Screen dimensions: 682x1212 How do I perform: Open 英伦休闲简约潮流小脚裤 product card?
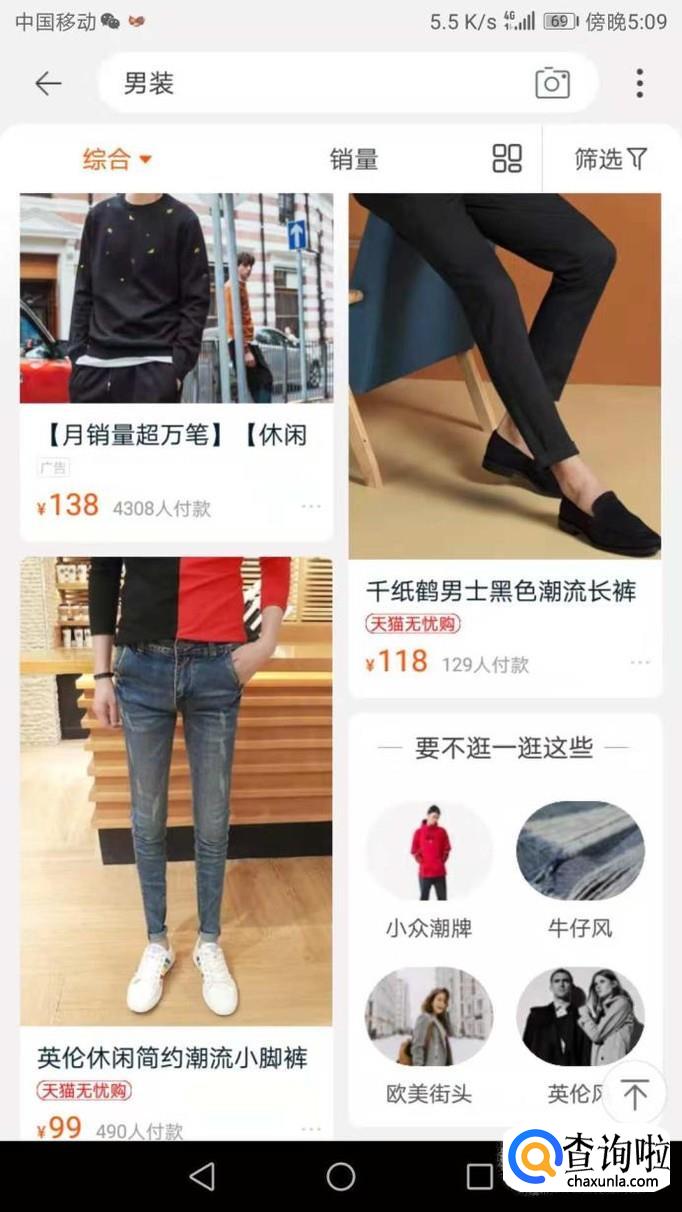pos(176,849)
